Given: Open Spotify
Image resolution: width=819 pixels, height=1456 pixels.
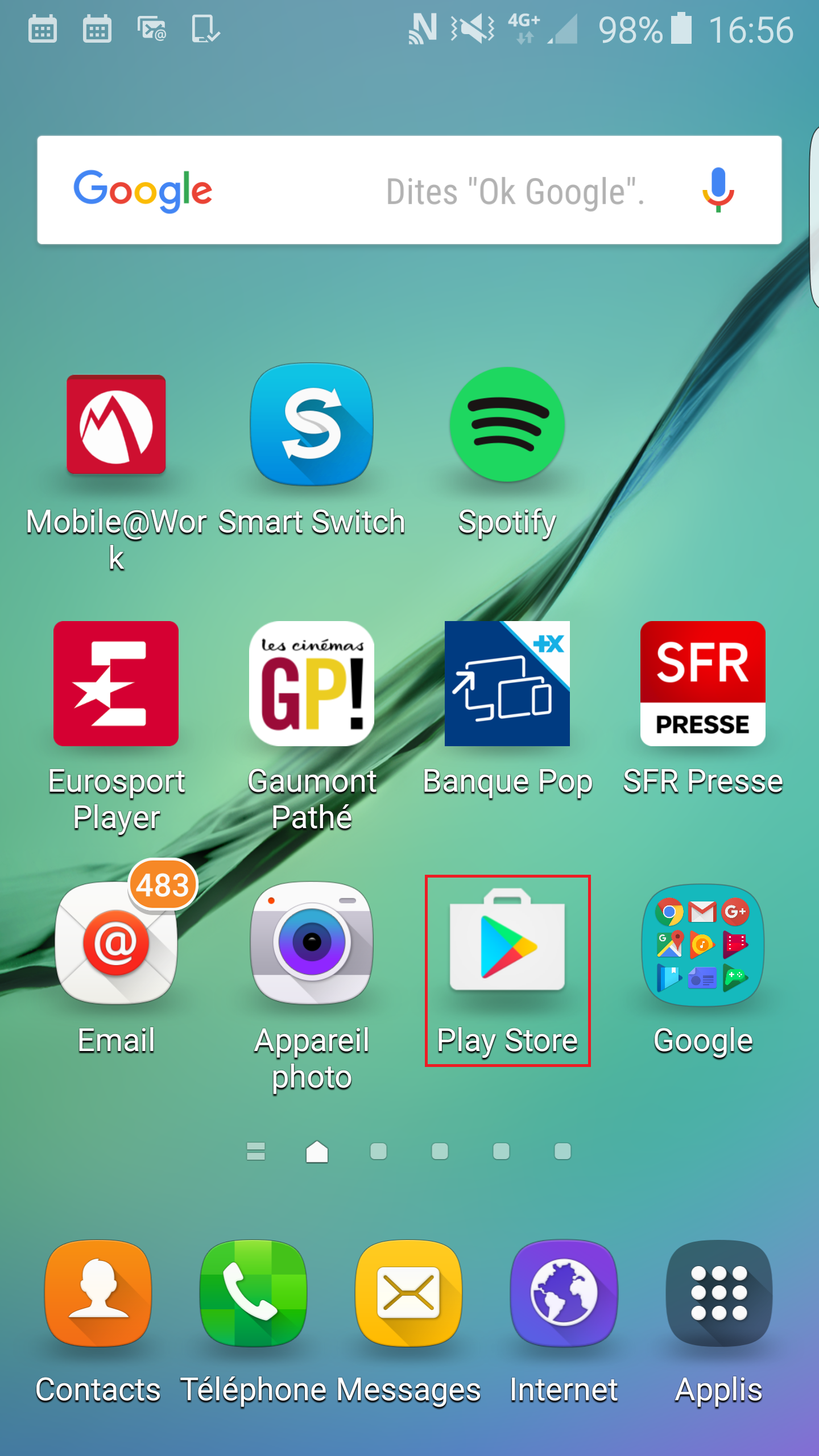Looking at the screenshot, I should (507, 425).
